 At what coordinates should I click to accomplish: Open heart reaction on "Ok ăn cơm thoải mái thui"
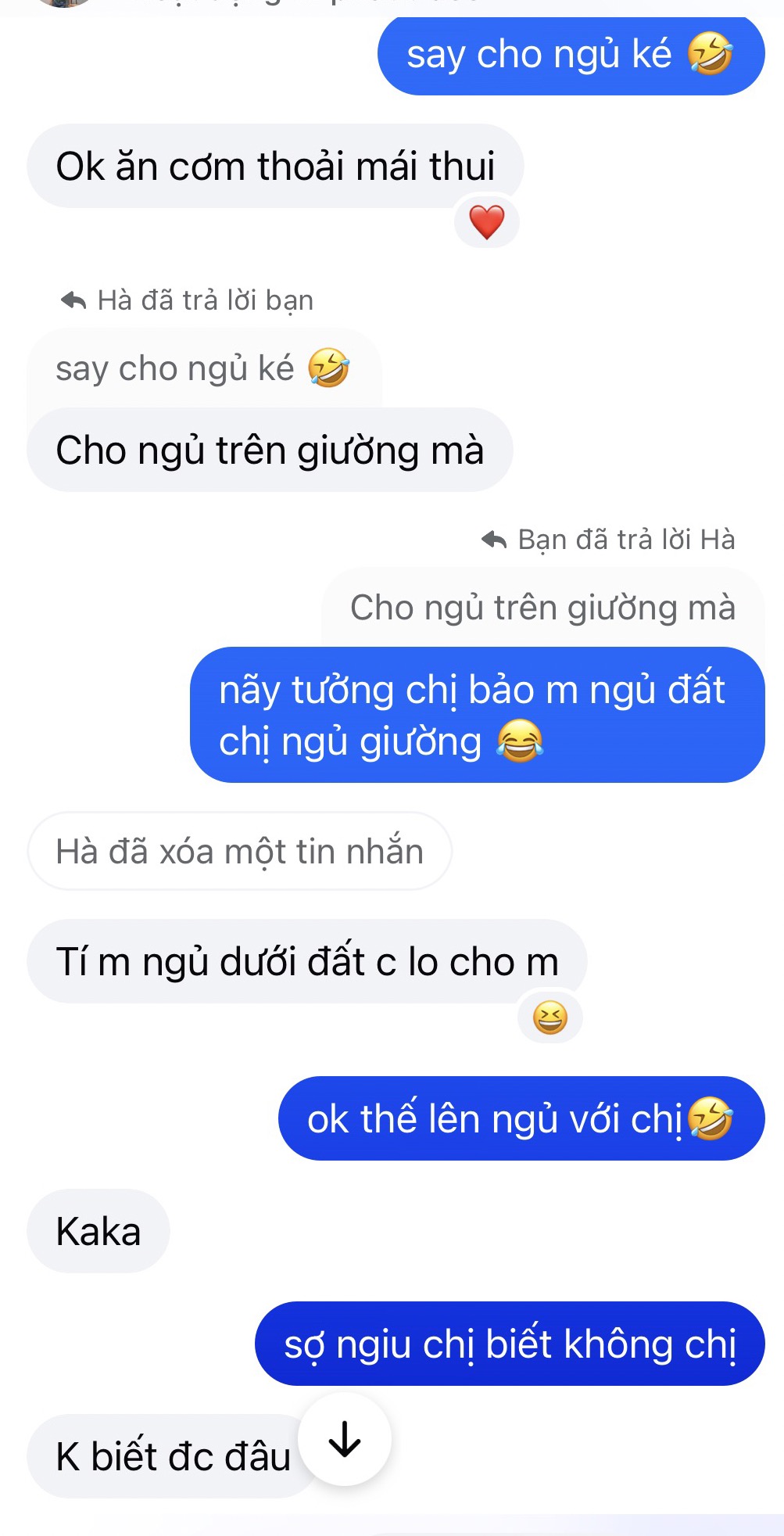(x=486, y=222)
